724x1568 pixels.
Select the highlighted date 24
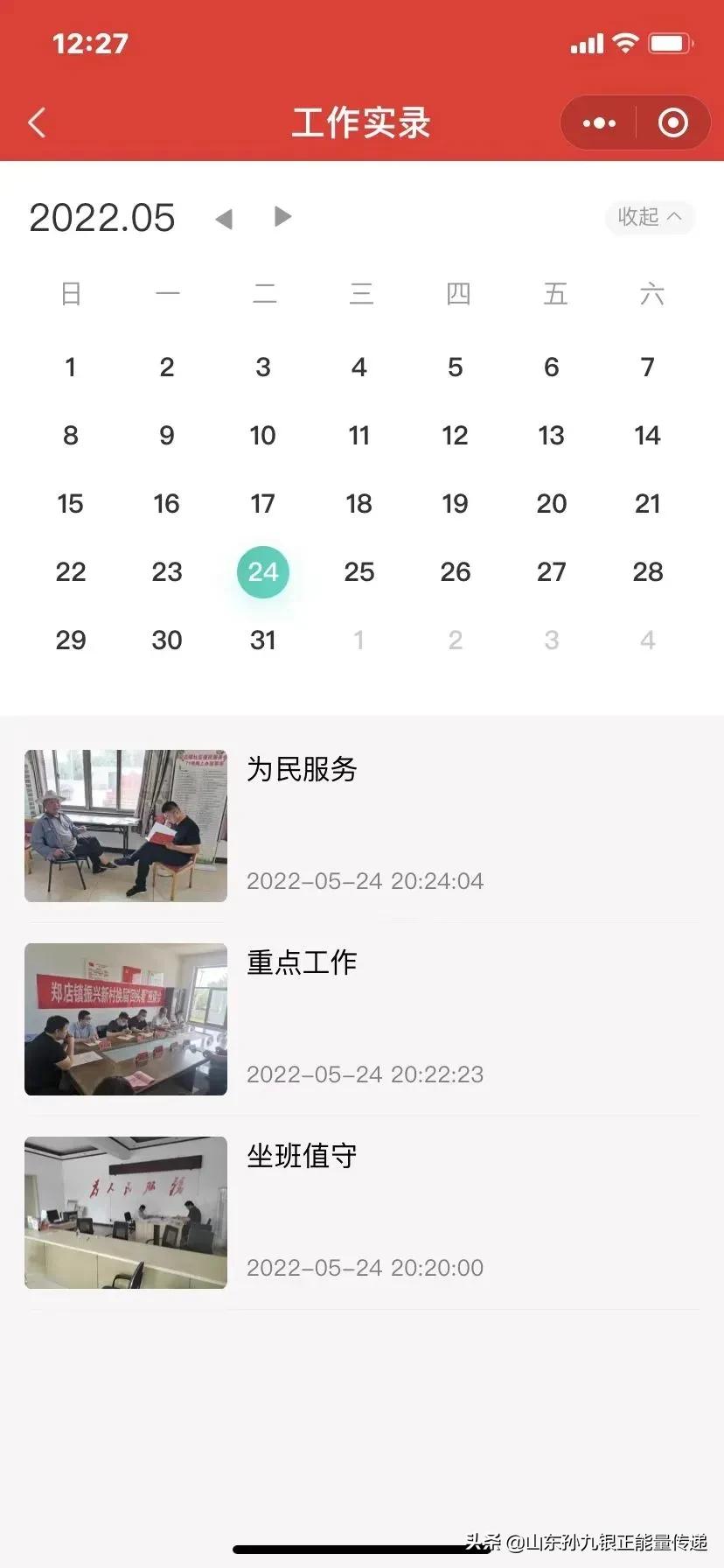(262, 571)
